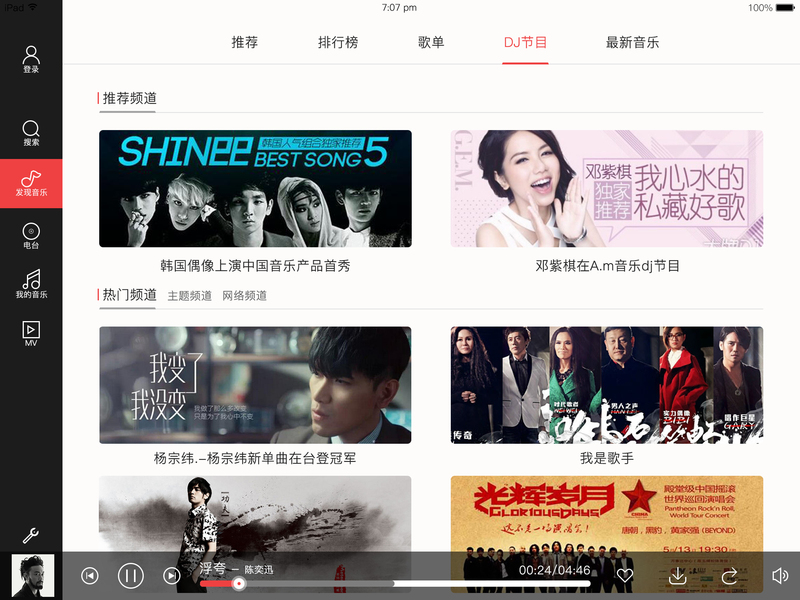Open the 登录 login profile
Viewport: 800px width, 600px height.
click(x=31, y=59)
